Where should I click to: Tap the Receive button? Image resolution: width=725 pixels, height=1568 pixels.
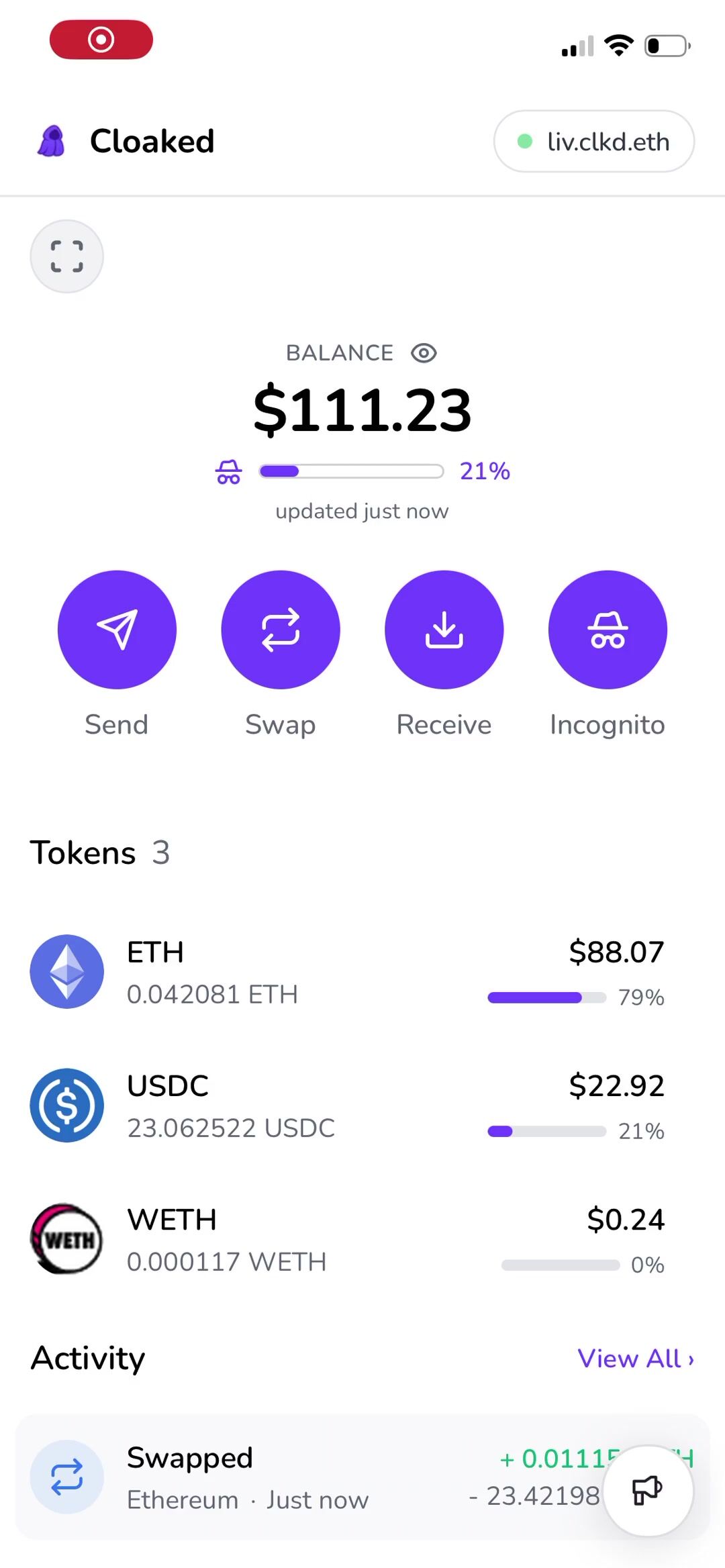(444, 630)
